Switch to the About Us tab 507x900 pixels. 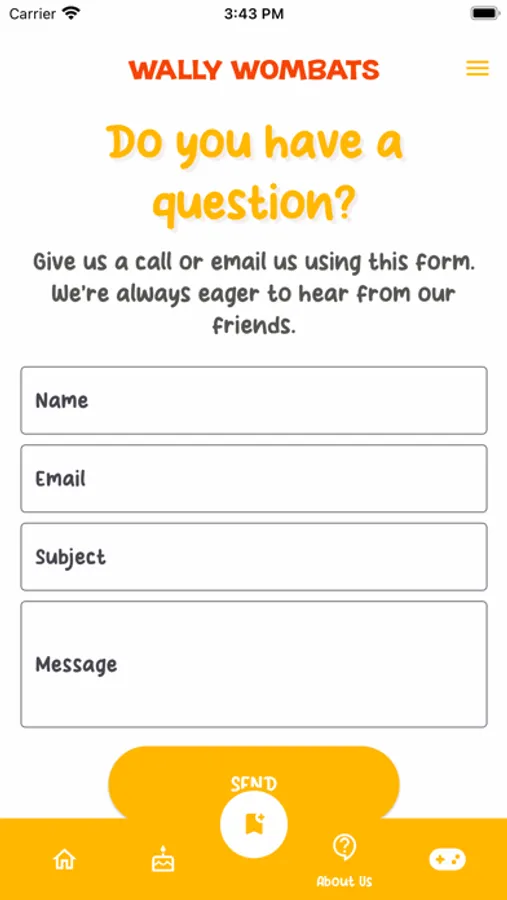345,860
